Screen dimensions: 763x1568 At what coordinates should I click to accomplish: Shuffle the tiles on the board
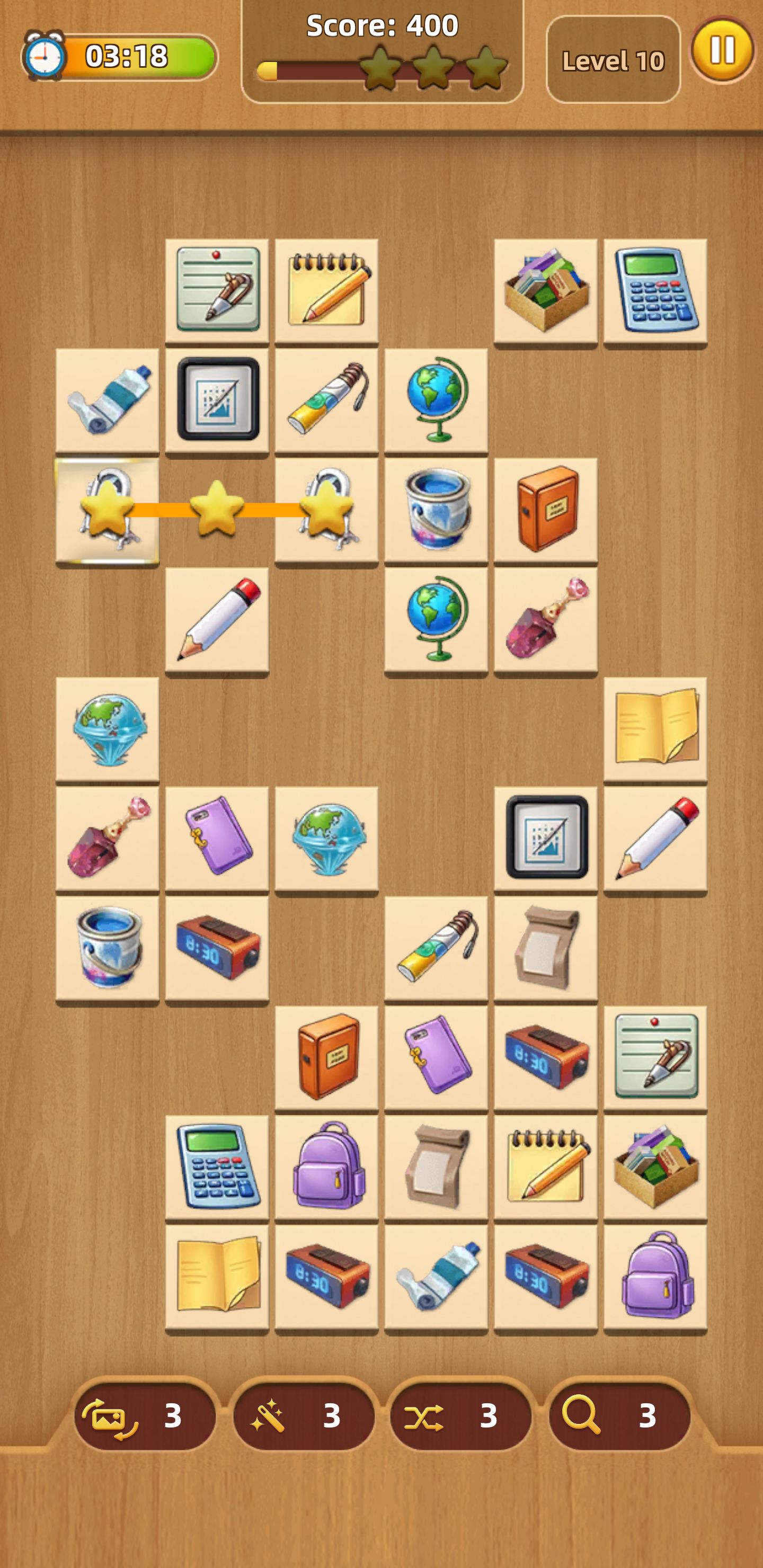[460, 1415]
